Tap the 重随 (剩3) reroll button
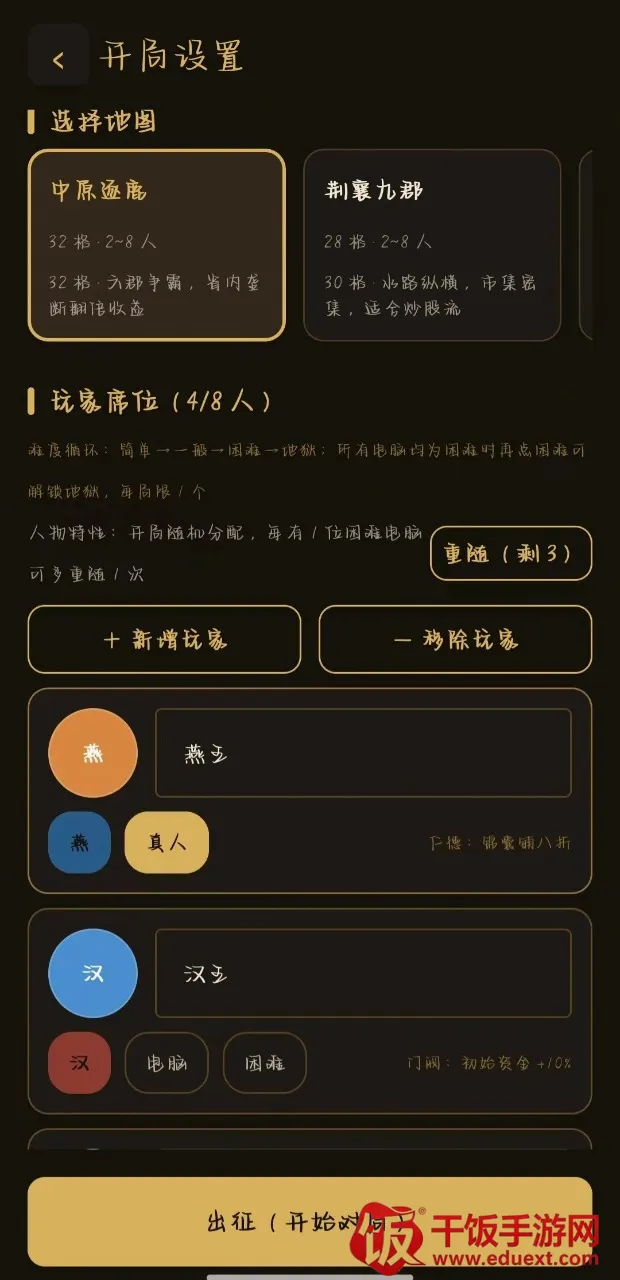Screen dimensions: 620x1280 point(511,553)
